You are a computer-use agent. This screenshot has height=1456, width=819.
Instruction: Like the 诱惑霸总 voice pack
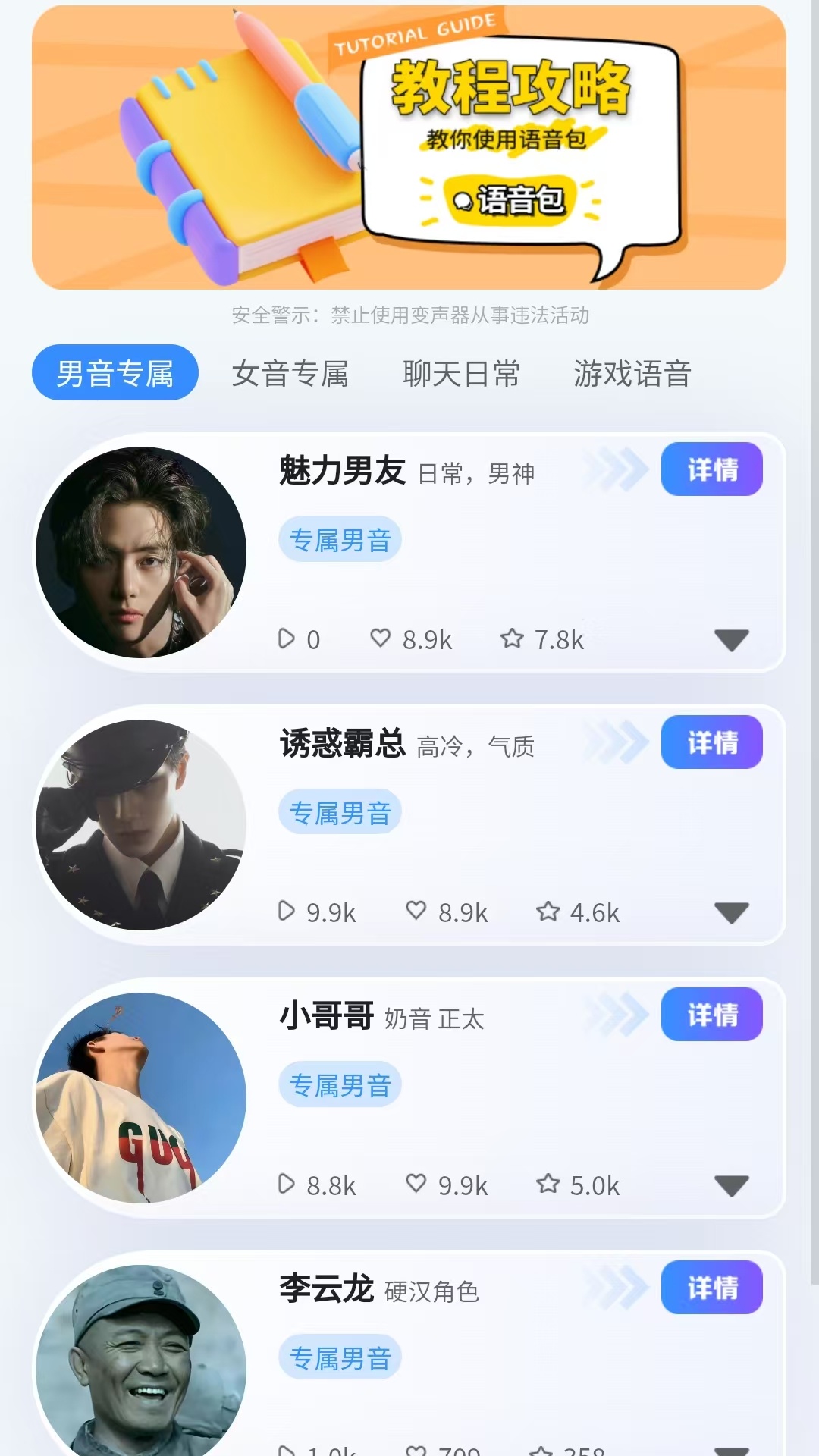(x=416, y=911)
